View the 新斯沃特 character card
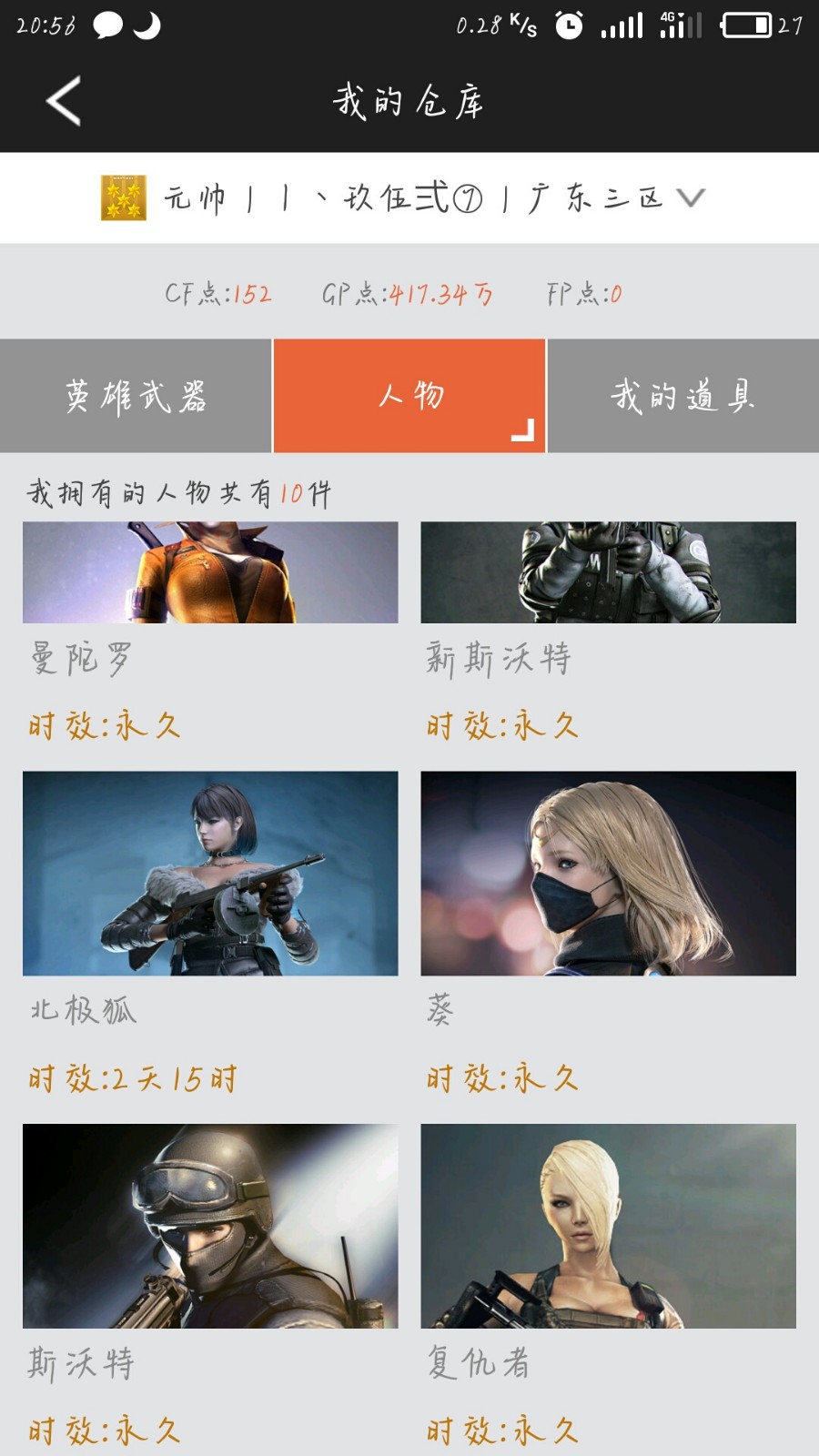The width and height of the screenshot is (819, 1456). click(x=608, y=572)
